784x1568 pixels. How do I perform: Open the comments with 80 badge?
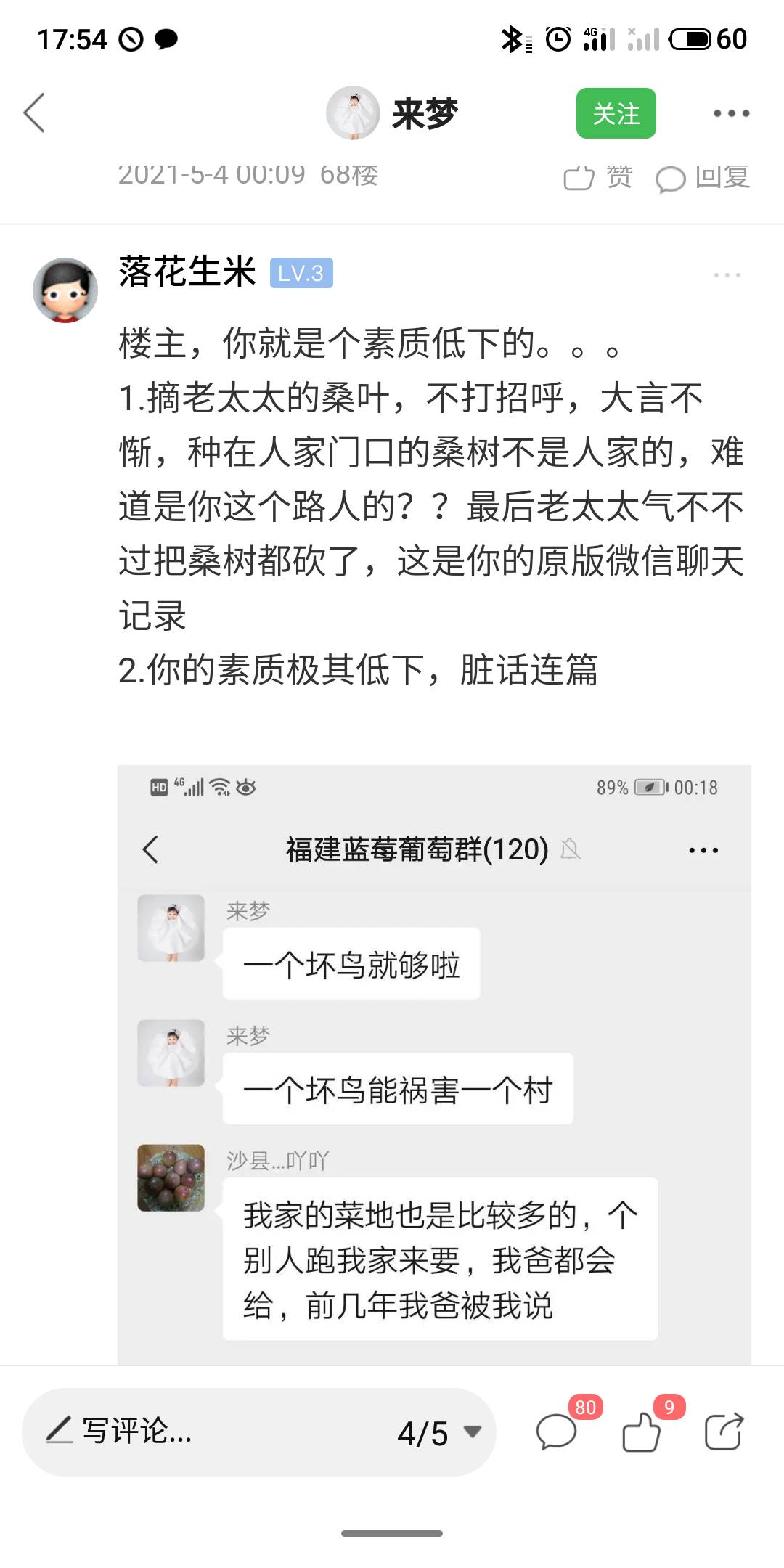point(557,1432)
